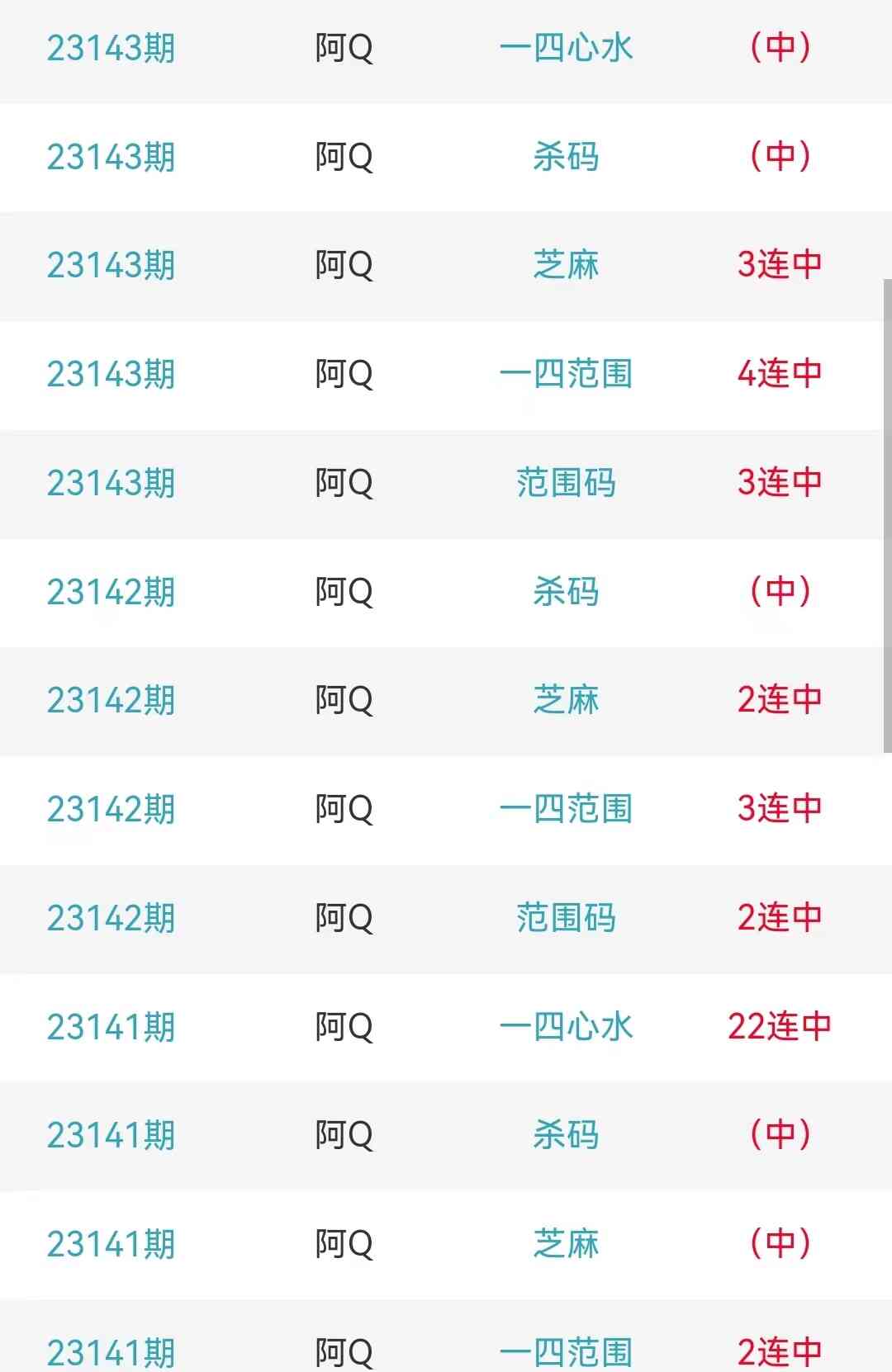Open the 23142期 杀码 entry
This screenshot has height=1372, width=892.
point(566,592)
